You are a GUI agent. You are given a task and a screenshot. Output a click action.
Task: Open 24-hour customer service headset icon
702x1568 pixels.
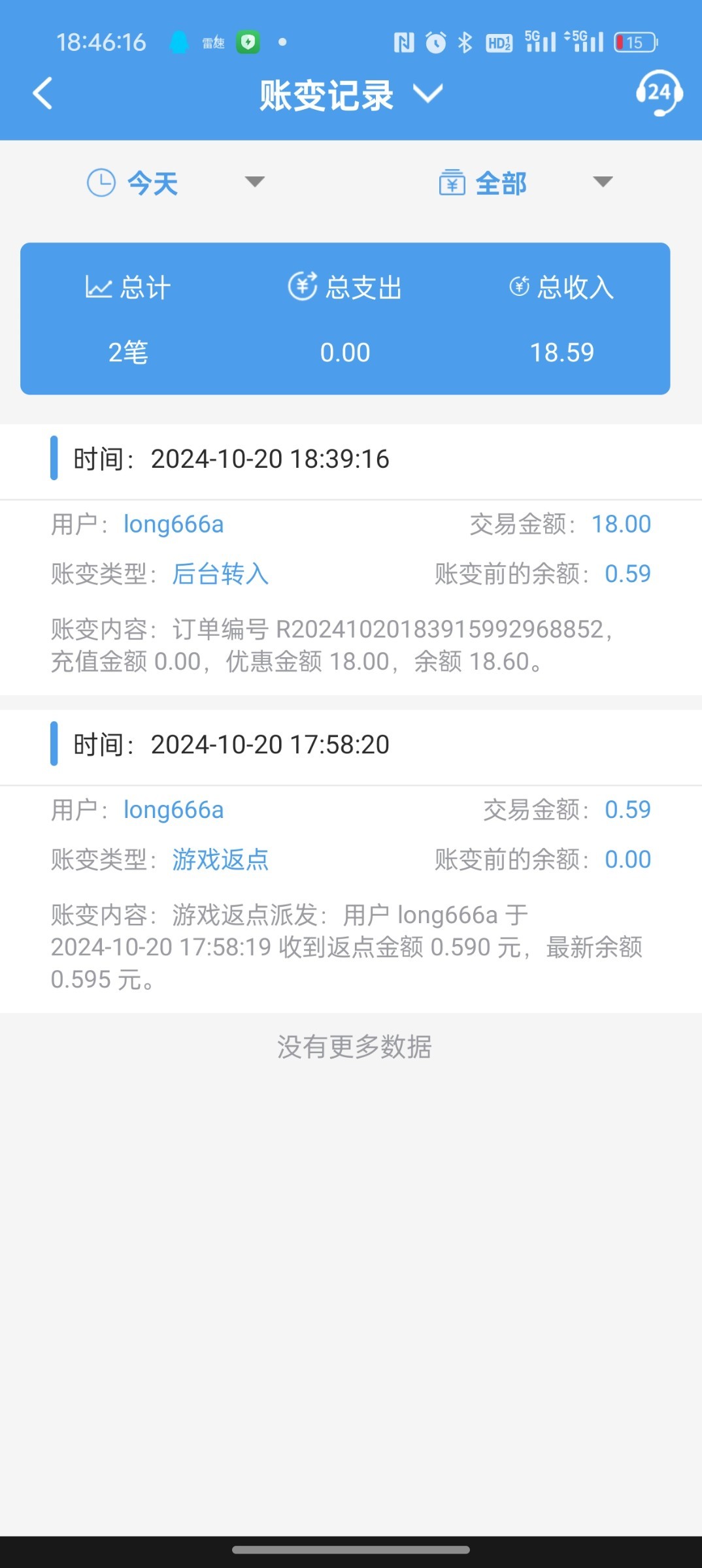659,93
